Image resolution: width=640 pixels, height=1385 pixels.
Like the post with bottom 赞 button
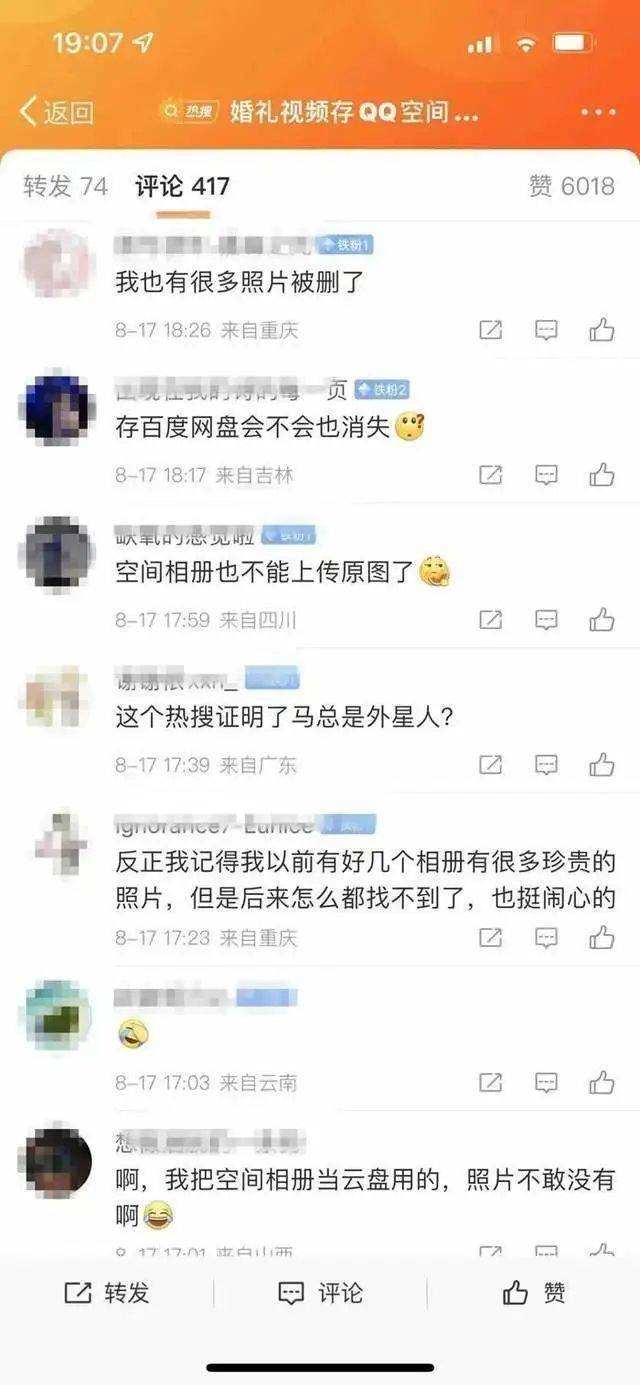[534, 1293]
